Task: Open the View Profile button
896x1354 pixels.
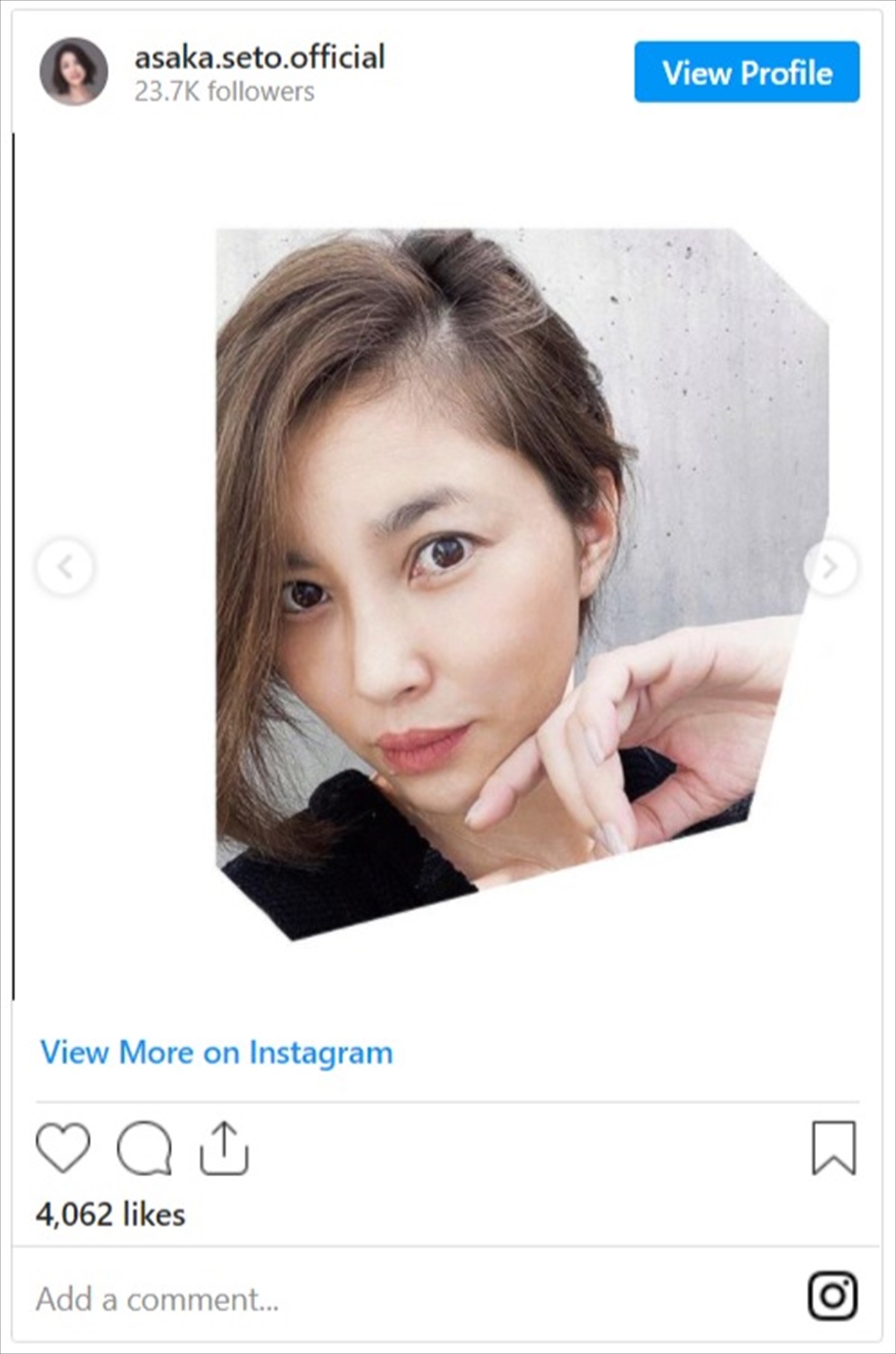Action: (x=747, y=72)
